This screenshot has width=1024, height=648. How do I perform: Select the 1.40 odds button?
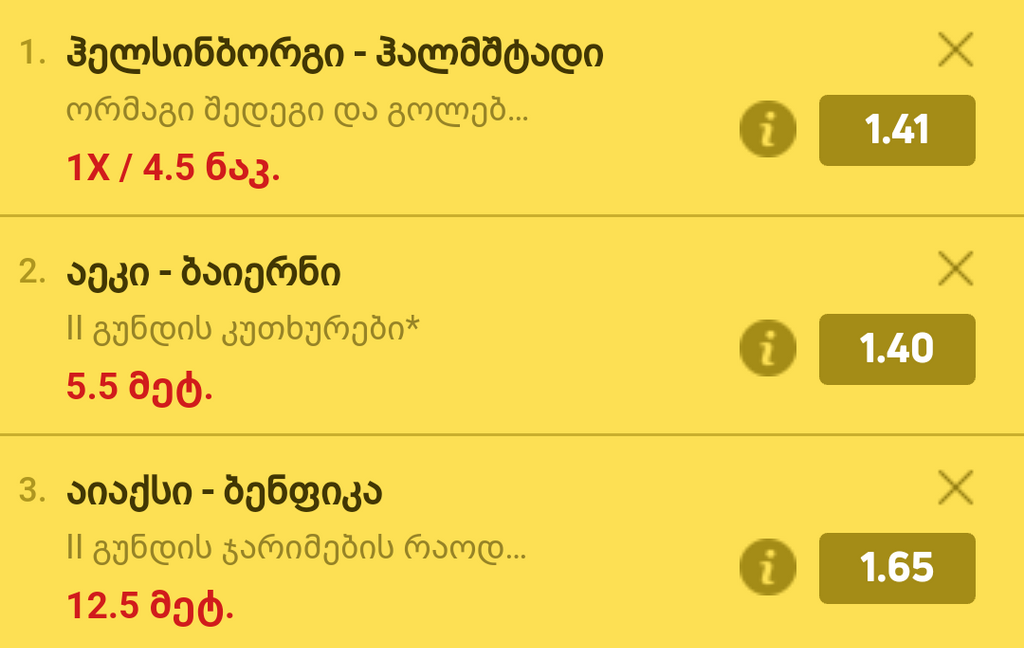[897, 349]
